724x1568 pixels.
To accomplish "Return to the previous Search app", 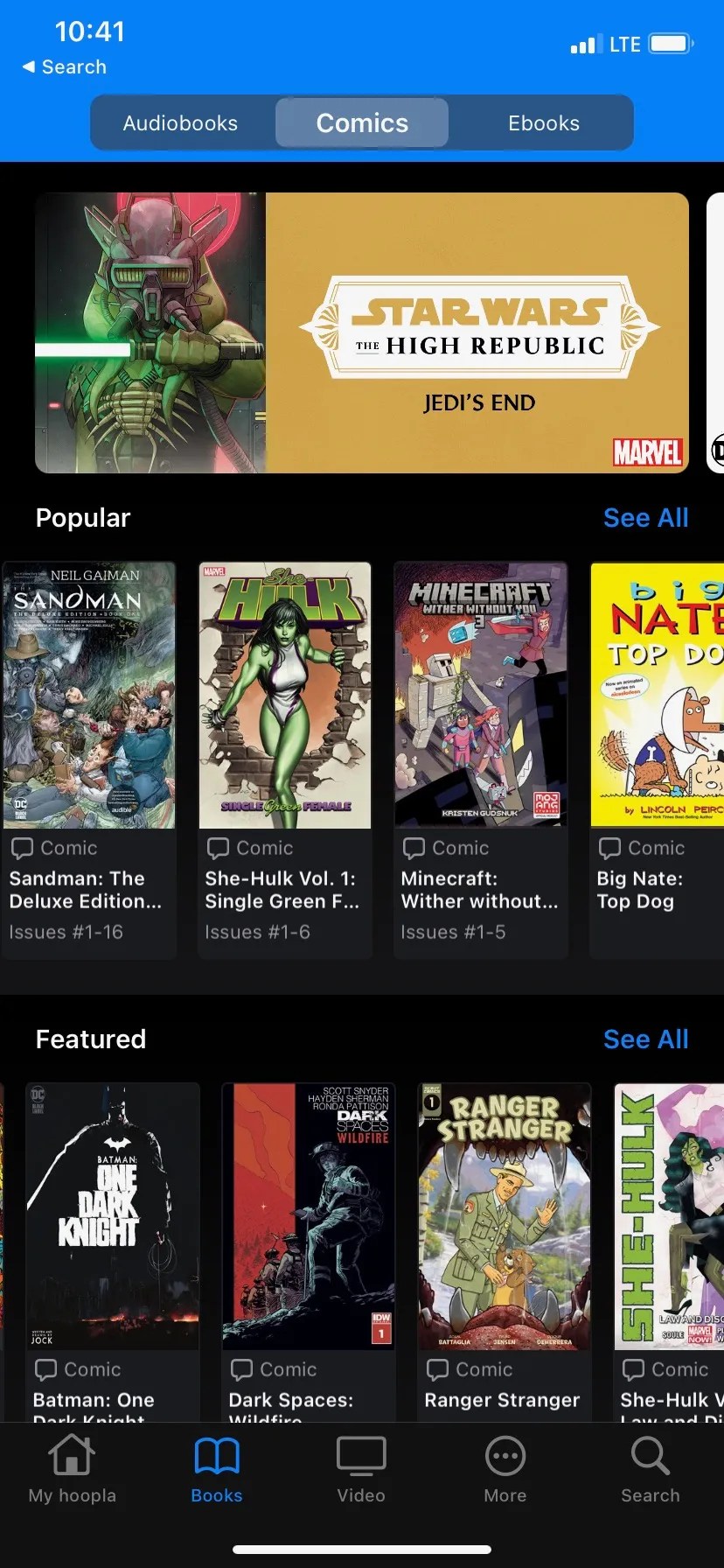I will coord(65,67).
